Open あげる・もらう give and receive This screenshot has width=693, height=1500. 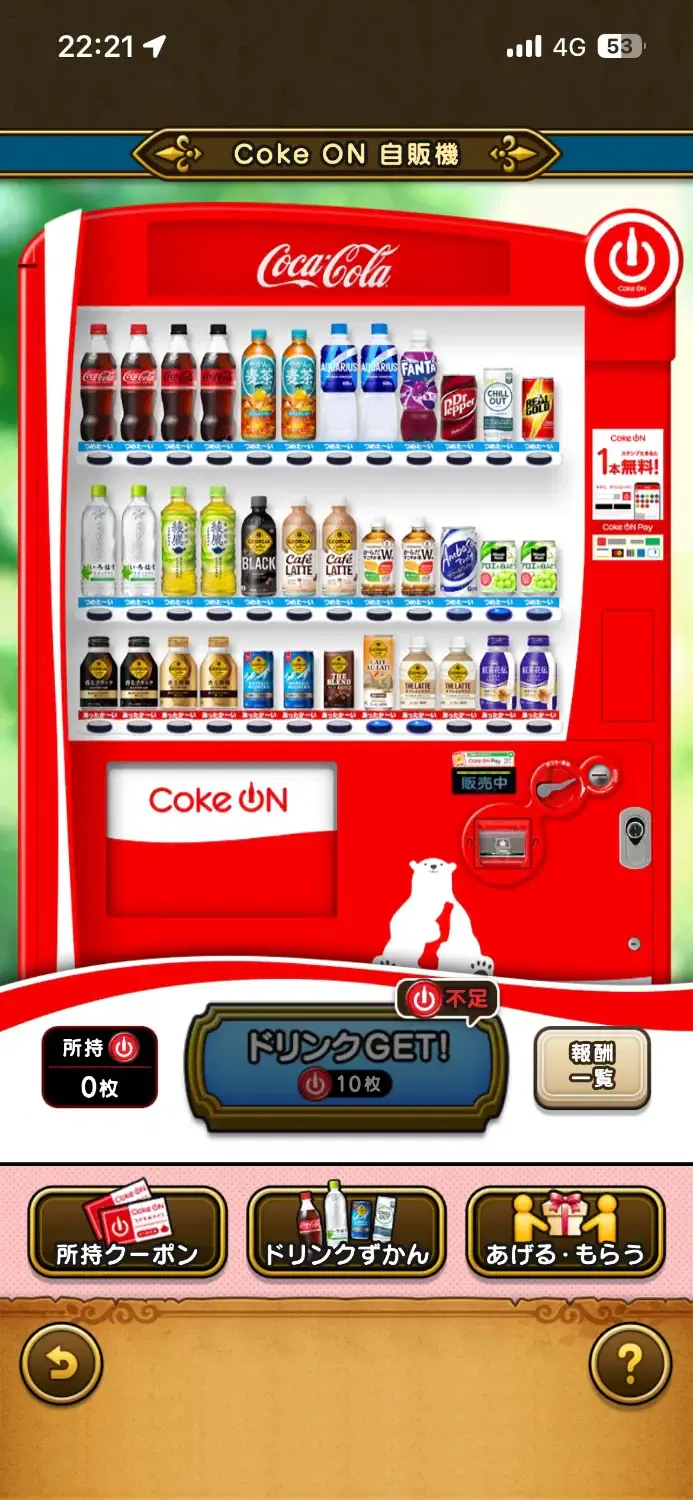click(x=565, y=1231)
